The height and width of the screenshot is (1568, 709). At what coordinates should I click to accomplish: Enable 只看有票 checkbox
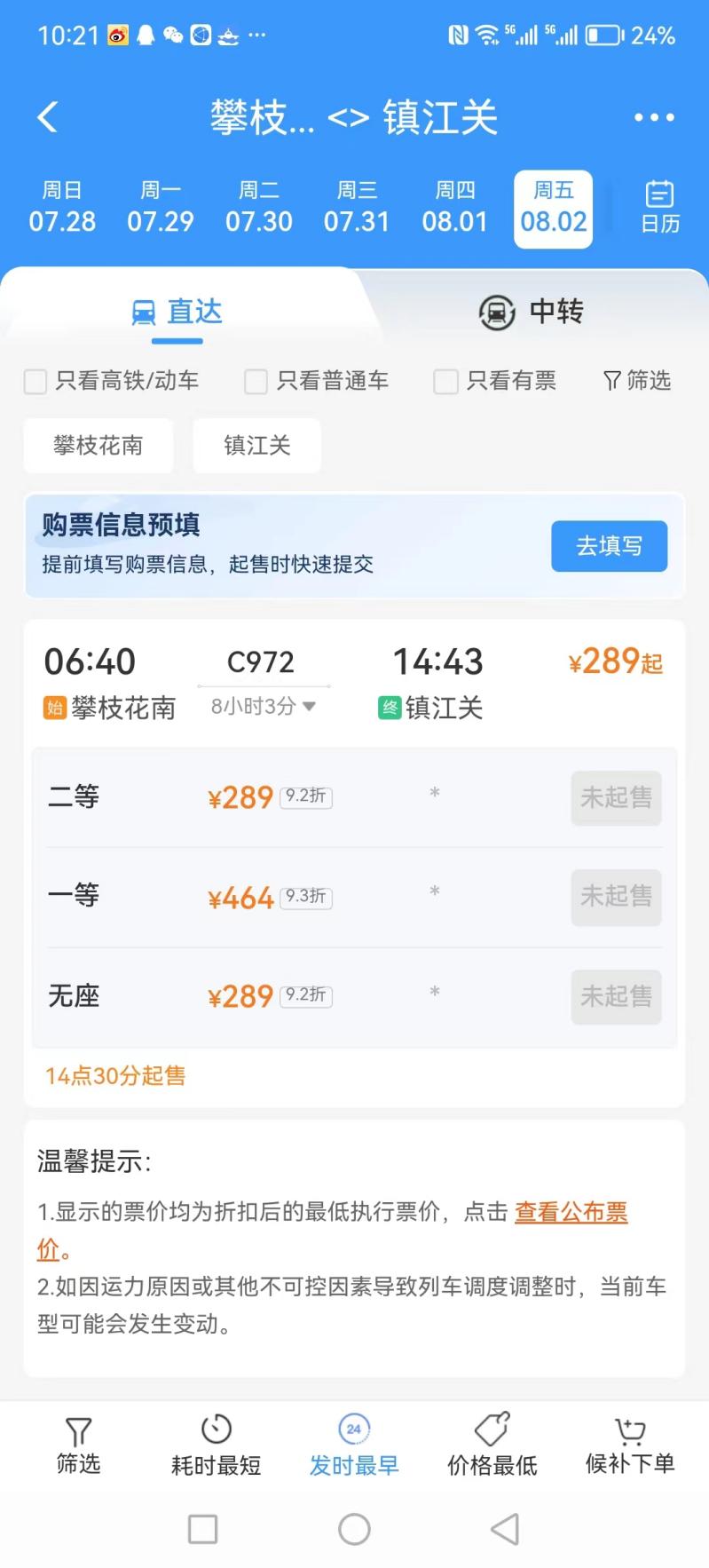point(445,382)
